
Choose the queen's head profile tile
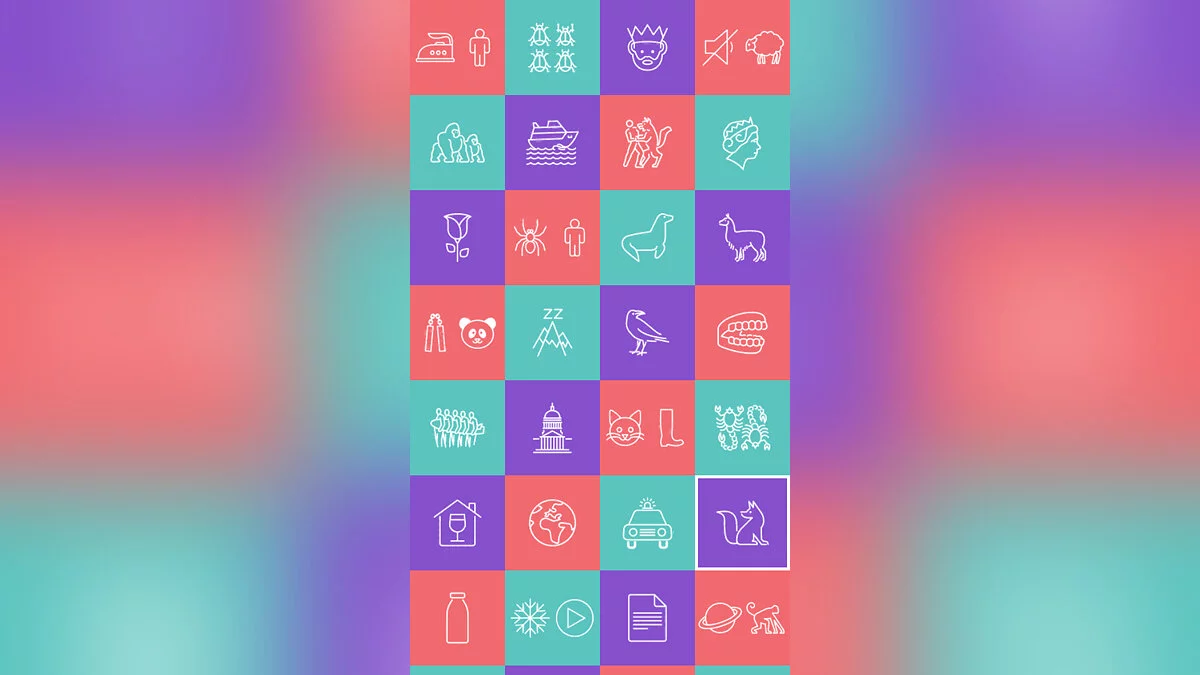[742, 142]
